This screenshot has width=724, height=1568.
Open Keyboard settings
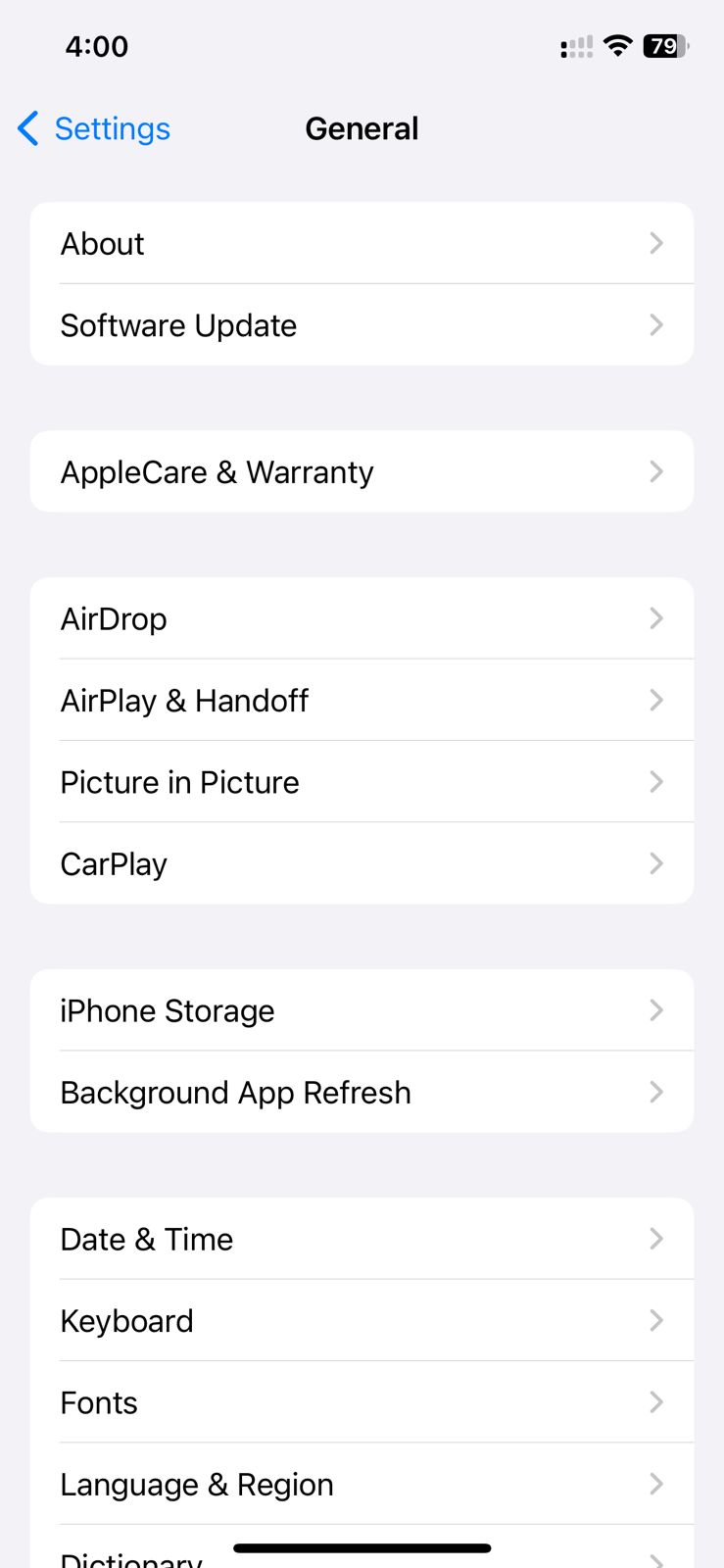coord(362,1321)
